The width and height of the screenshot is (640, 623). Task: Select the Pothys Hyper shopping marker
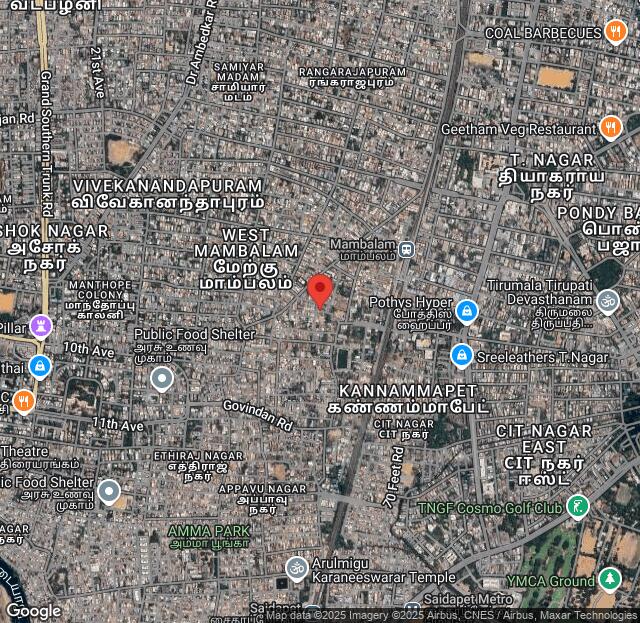click(x=466, y=311)
